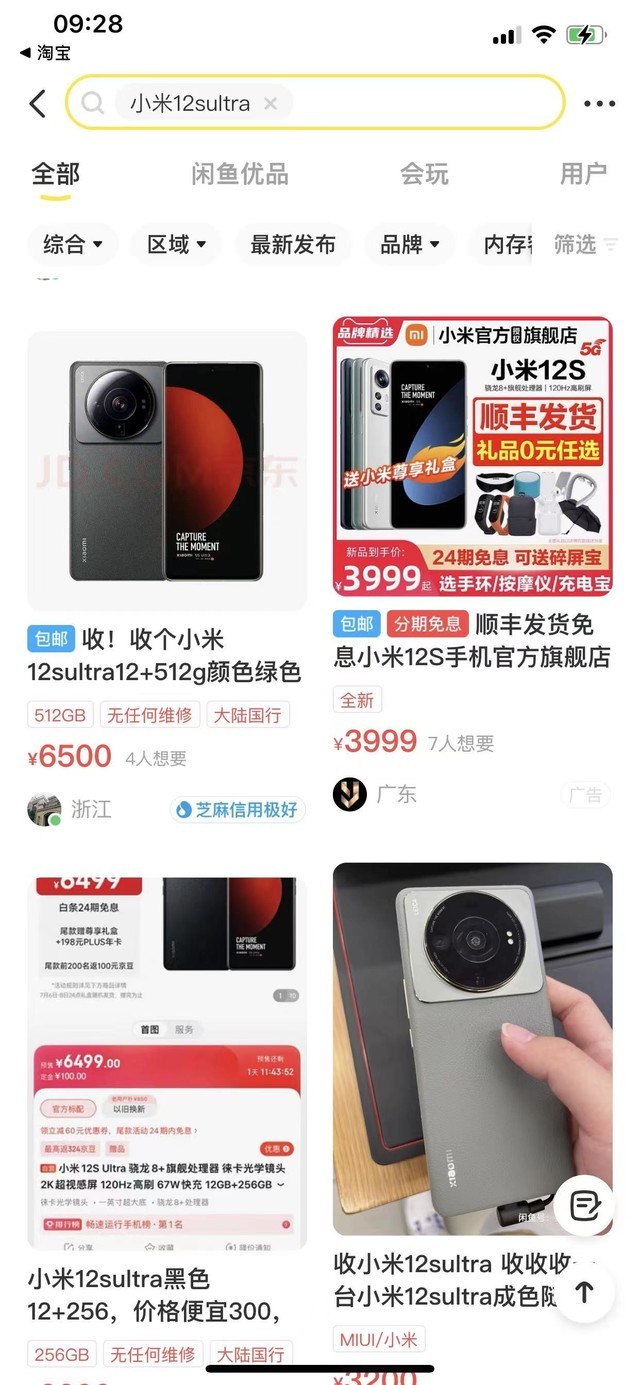Viewport: 640px width, 1385px height.
Task: Expand the 区域 filter dropdown
Action: pos(177,245)
